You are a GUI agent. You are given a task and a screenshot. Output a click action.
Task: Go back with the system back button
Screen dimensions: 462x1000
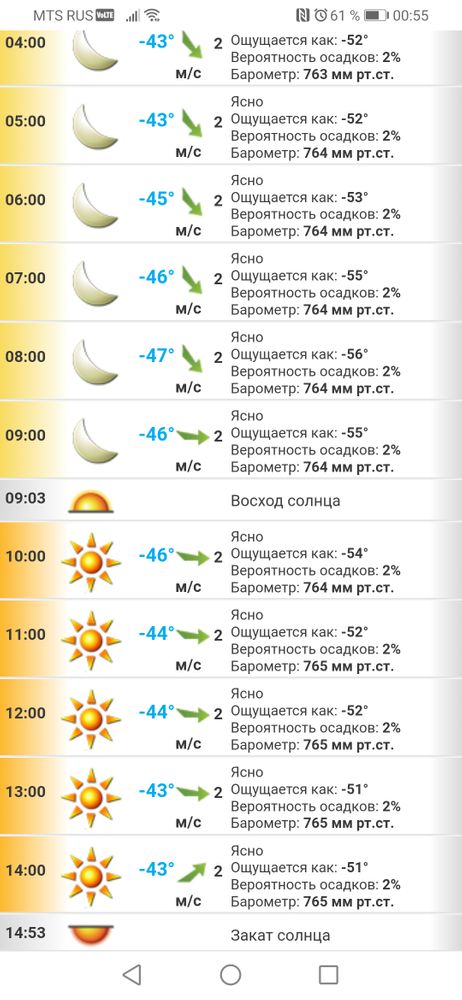(x=132, y=974)
